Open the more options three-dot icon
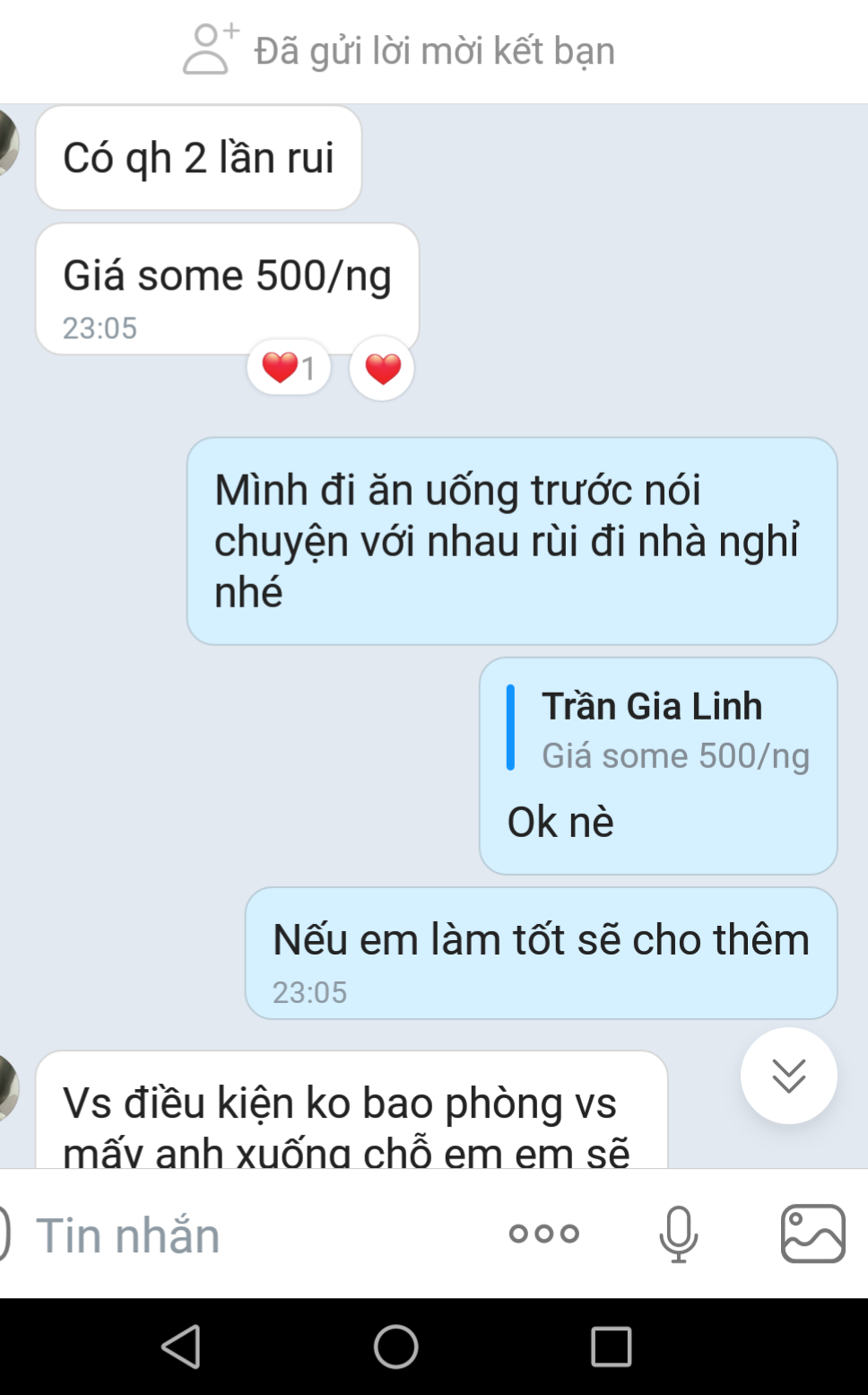Viewport: 868px width, 1395px height. pyautogui.click(x=543, y=1234)
